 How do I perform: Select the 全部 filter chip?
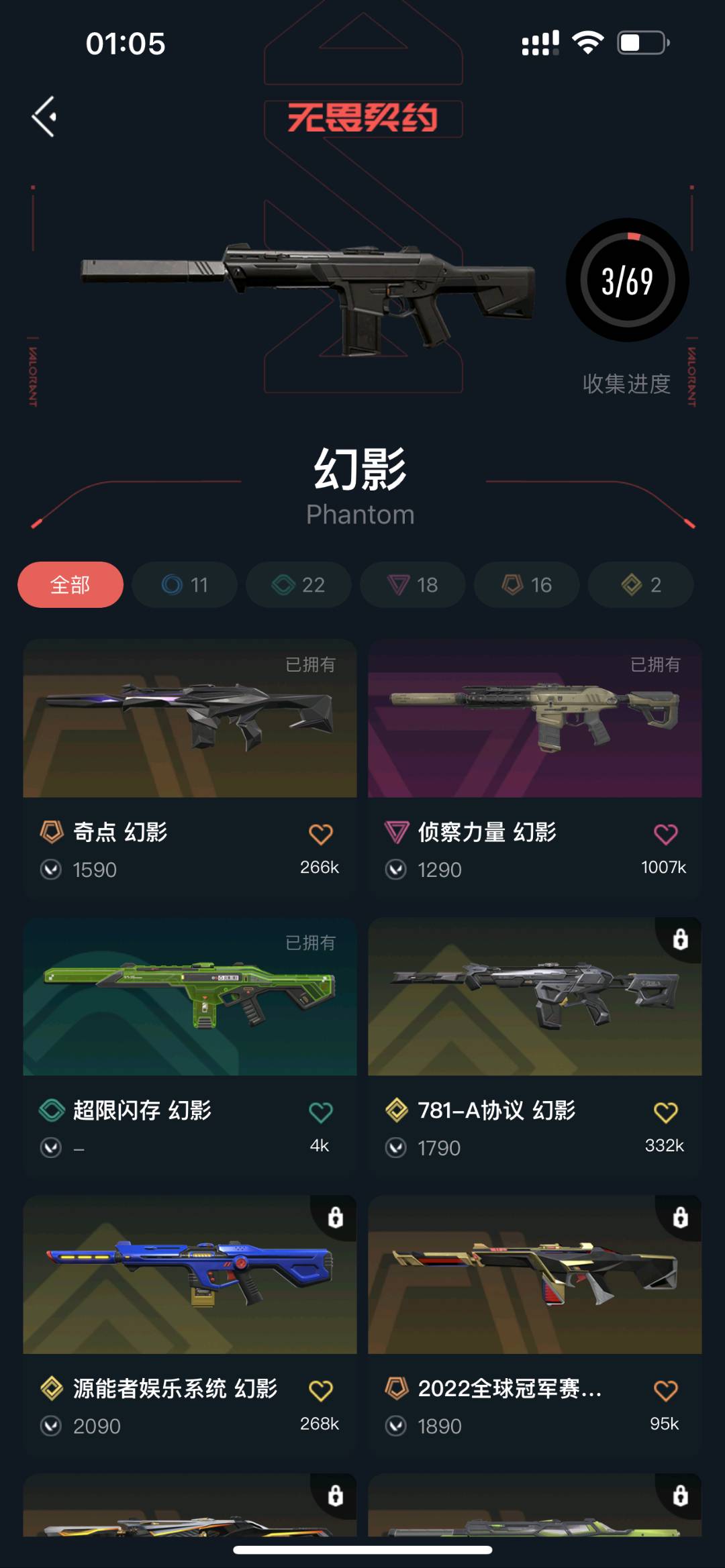click(x=70, y=584)
